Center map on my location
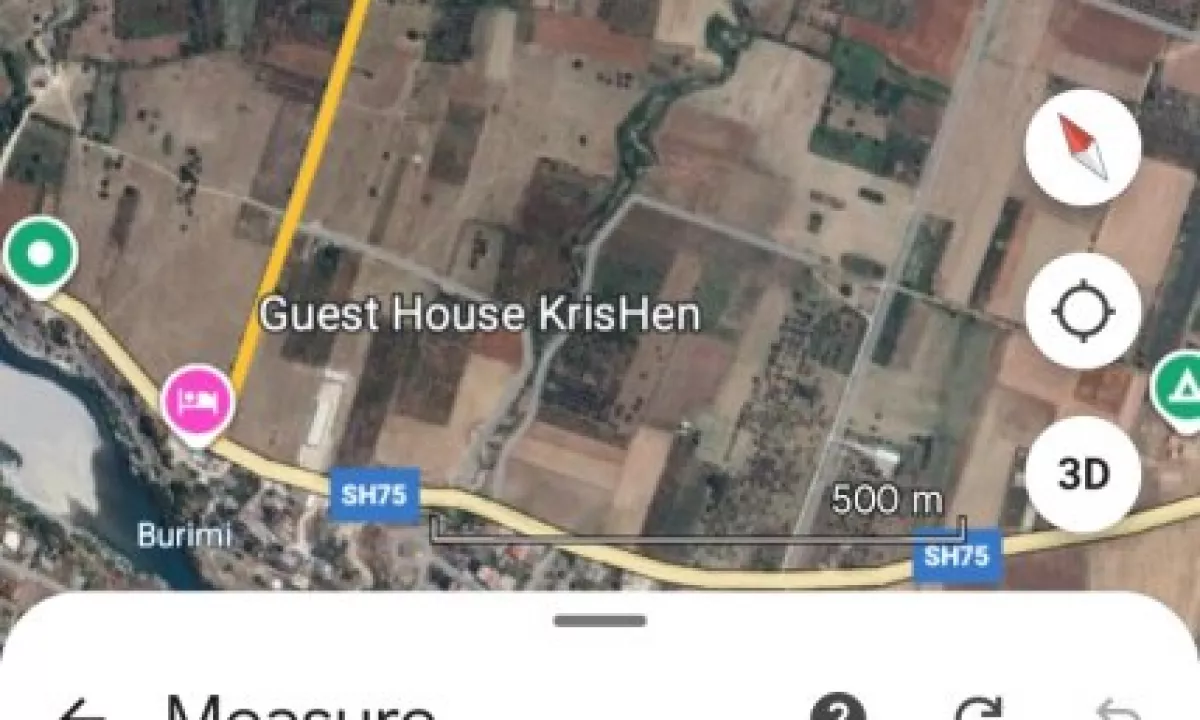Viewport: 1200px width, 720px height. (x=1083, y=311)
